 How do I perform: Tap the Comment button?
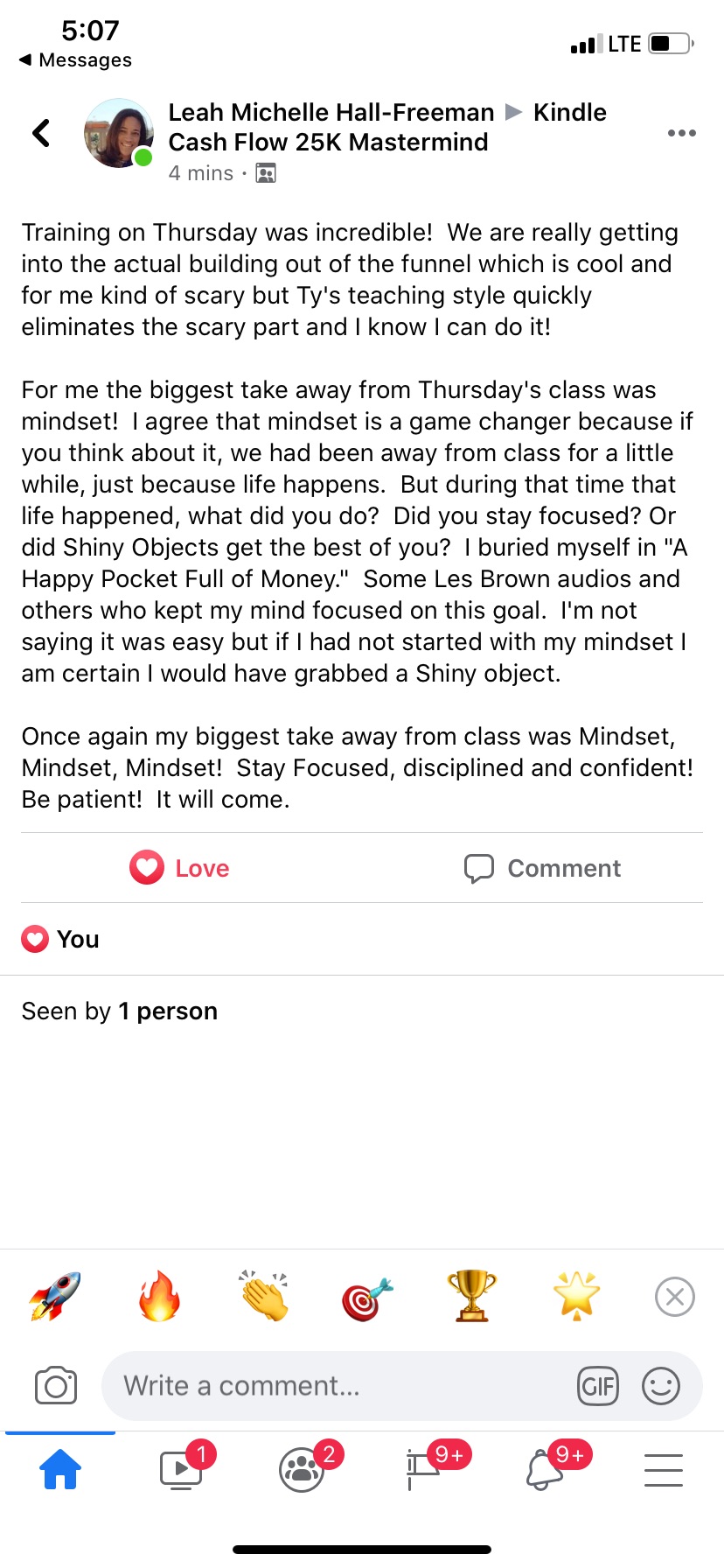point(542,868)
